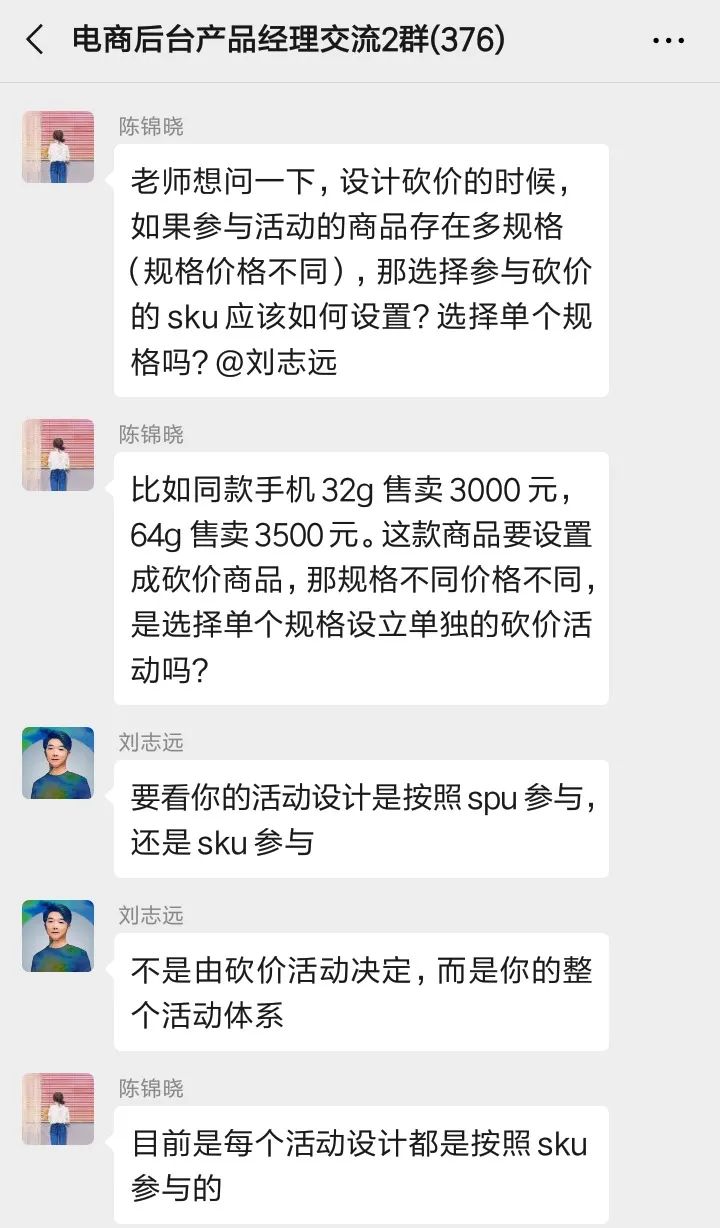View 刘志远's profile from the 要看你的活动设计 message
The height and width of the screenshot is (1228, 720).
58,763
